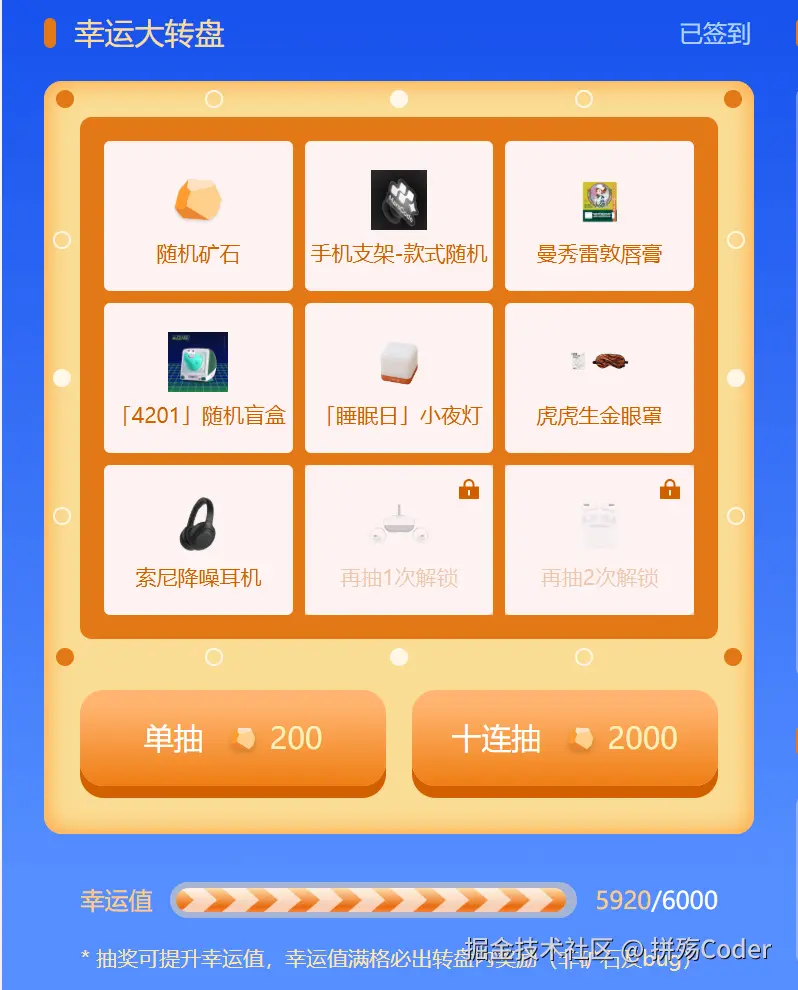
Task: Select the 虎虎生金眼罩 prize image
Action: [599, 360]
